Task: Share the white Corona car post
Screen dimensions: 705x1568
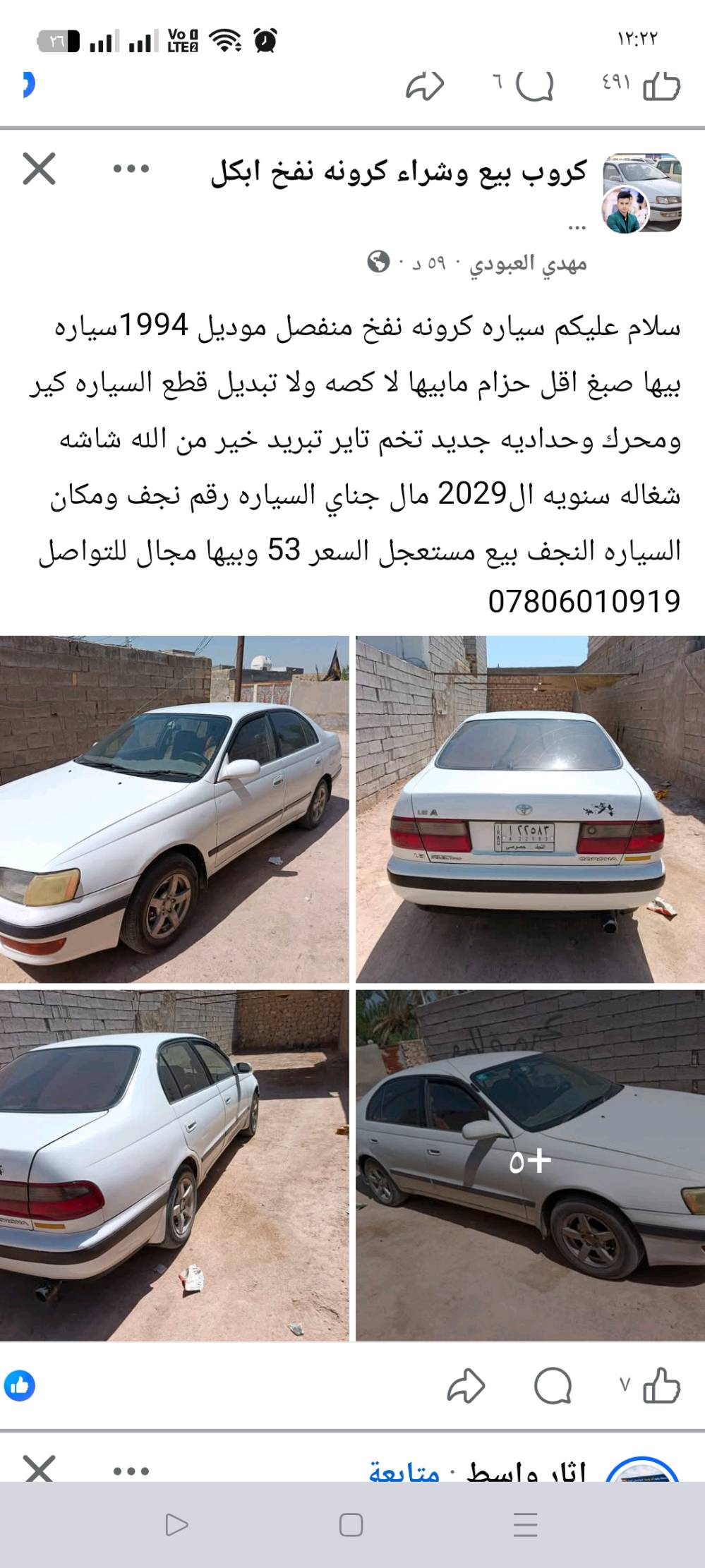Action: point(466,1385)
